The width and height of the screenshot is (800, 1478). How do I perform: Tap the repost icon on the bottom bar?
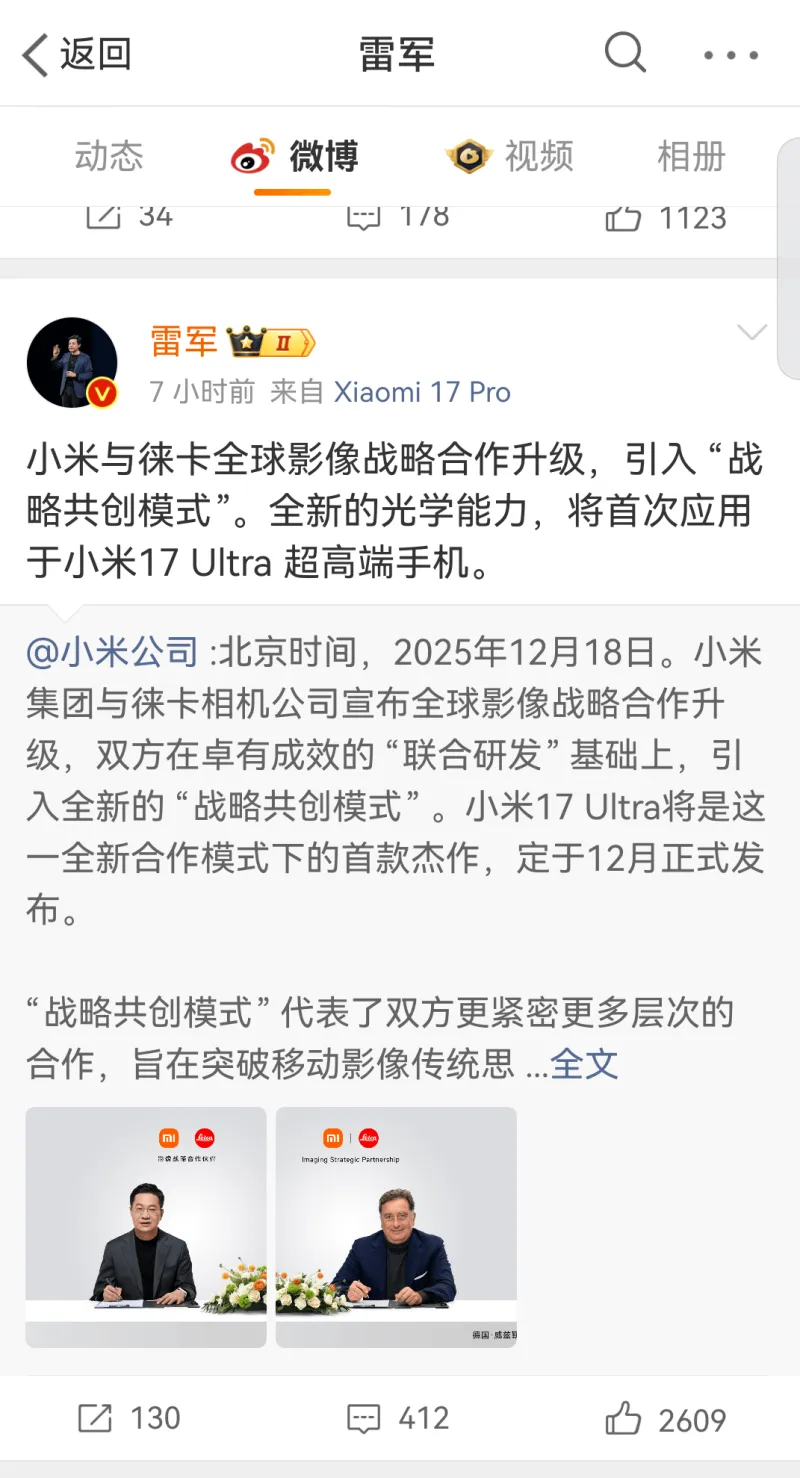tap(95, 1417)
